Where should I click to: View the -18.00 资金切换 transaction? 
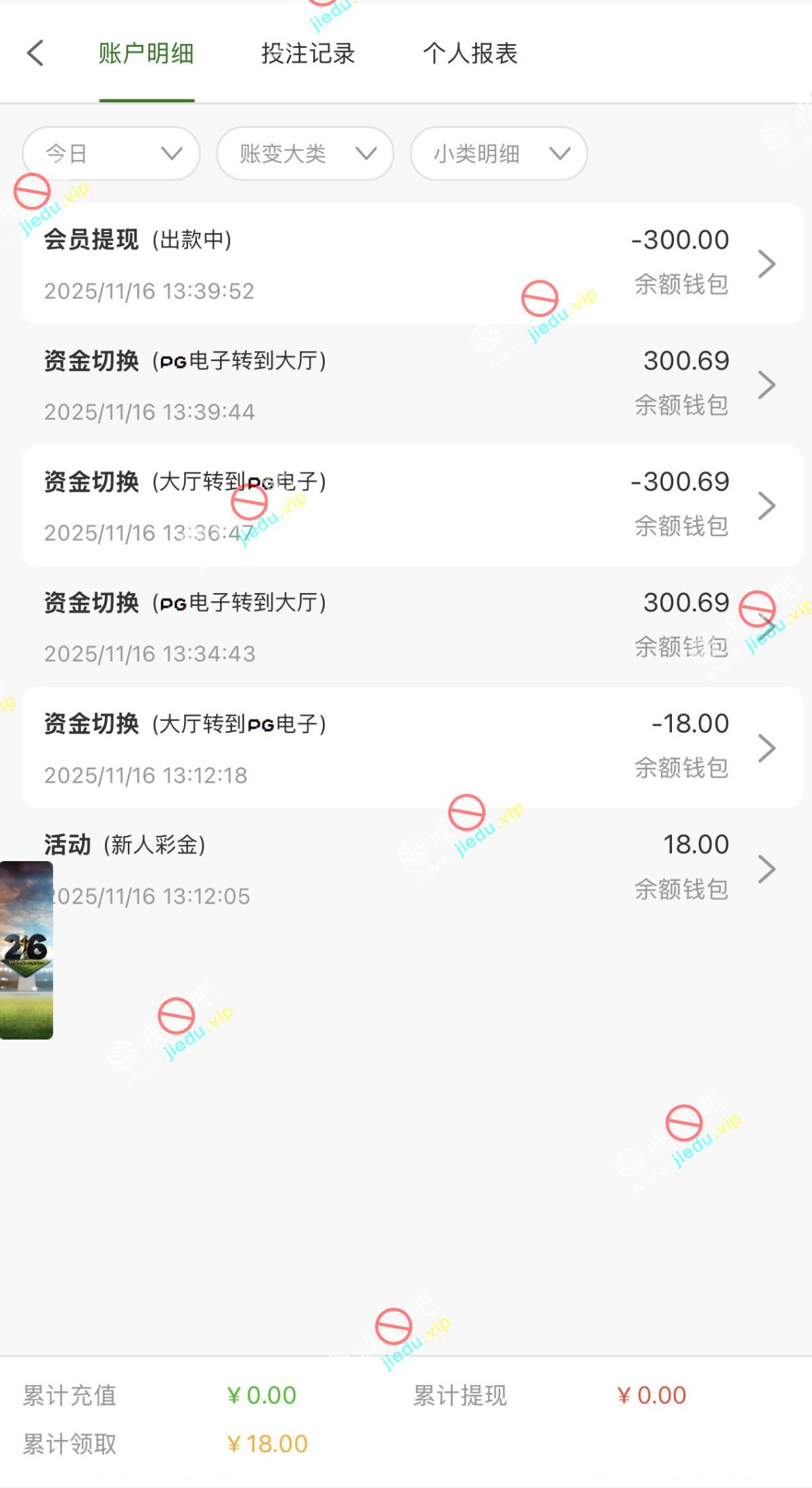[411, 748]
